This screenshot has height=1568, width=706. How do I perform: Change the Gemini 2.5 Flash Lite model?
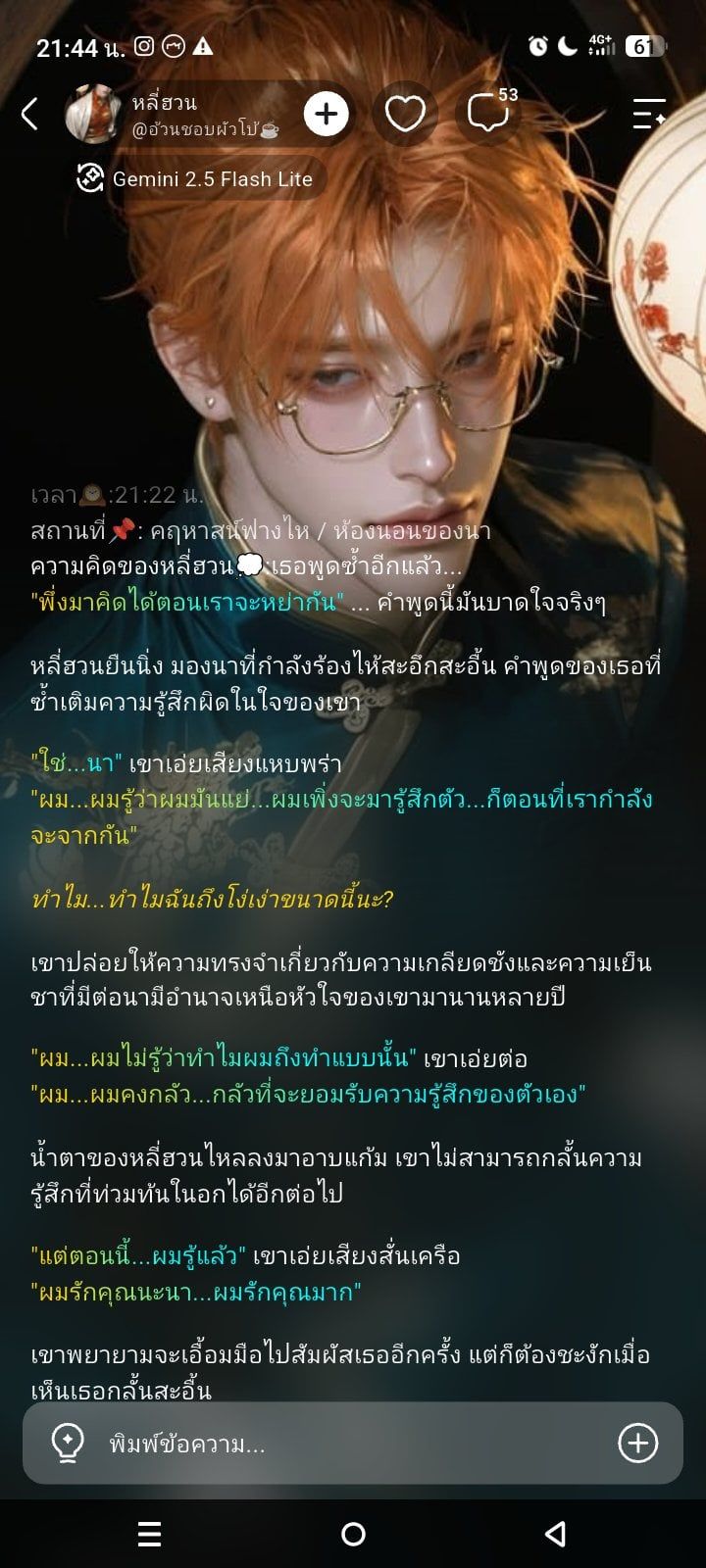pos(195,178)
